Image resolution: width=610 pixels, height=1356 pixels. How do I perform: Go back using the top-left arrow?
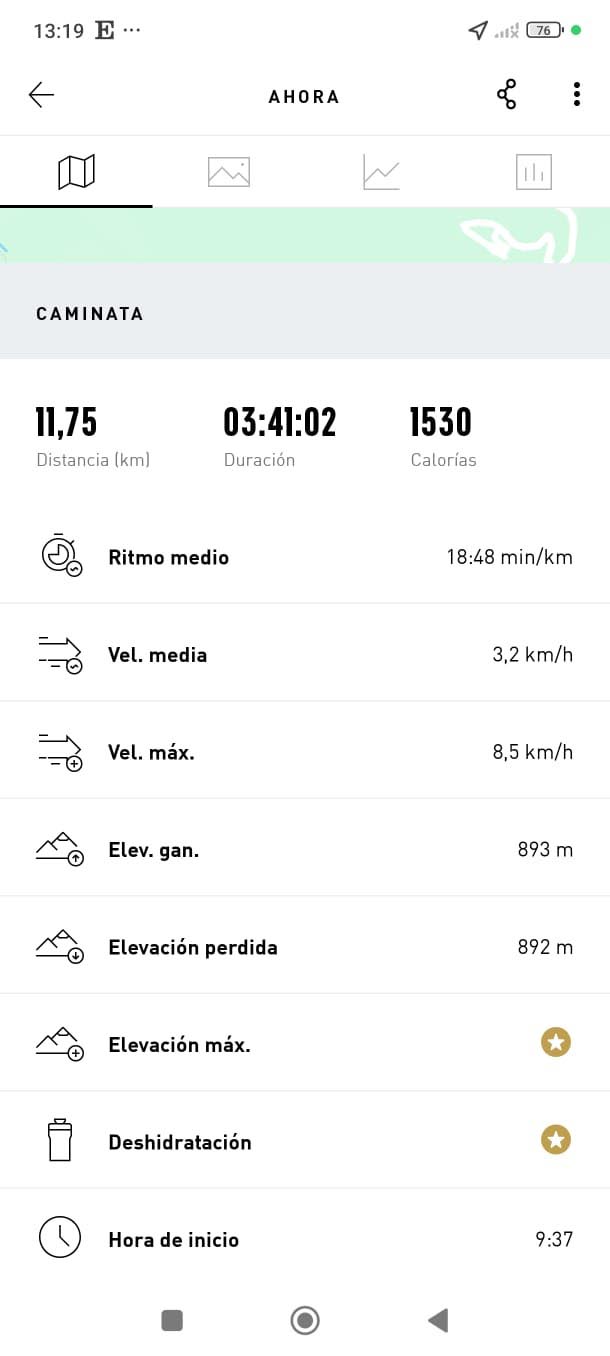click(x=41, y=96)
